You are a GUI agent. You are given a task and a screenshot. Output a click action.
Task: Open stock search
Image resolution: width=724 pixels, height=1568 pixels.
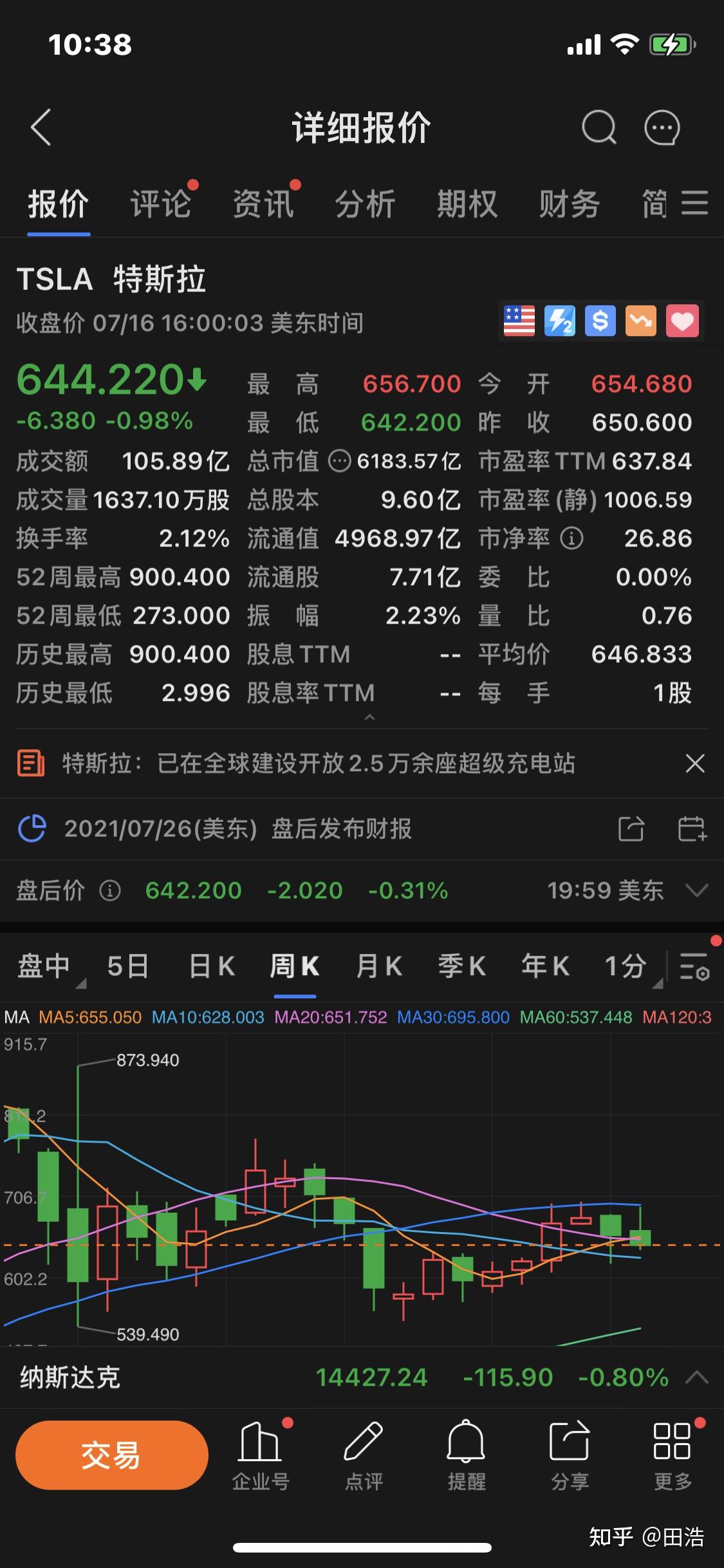599,127
